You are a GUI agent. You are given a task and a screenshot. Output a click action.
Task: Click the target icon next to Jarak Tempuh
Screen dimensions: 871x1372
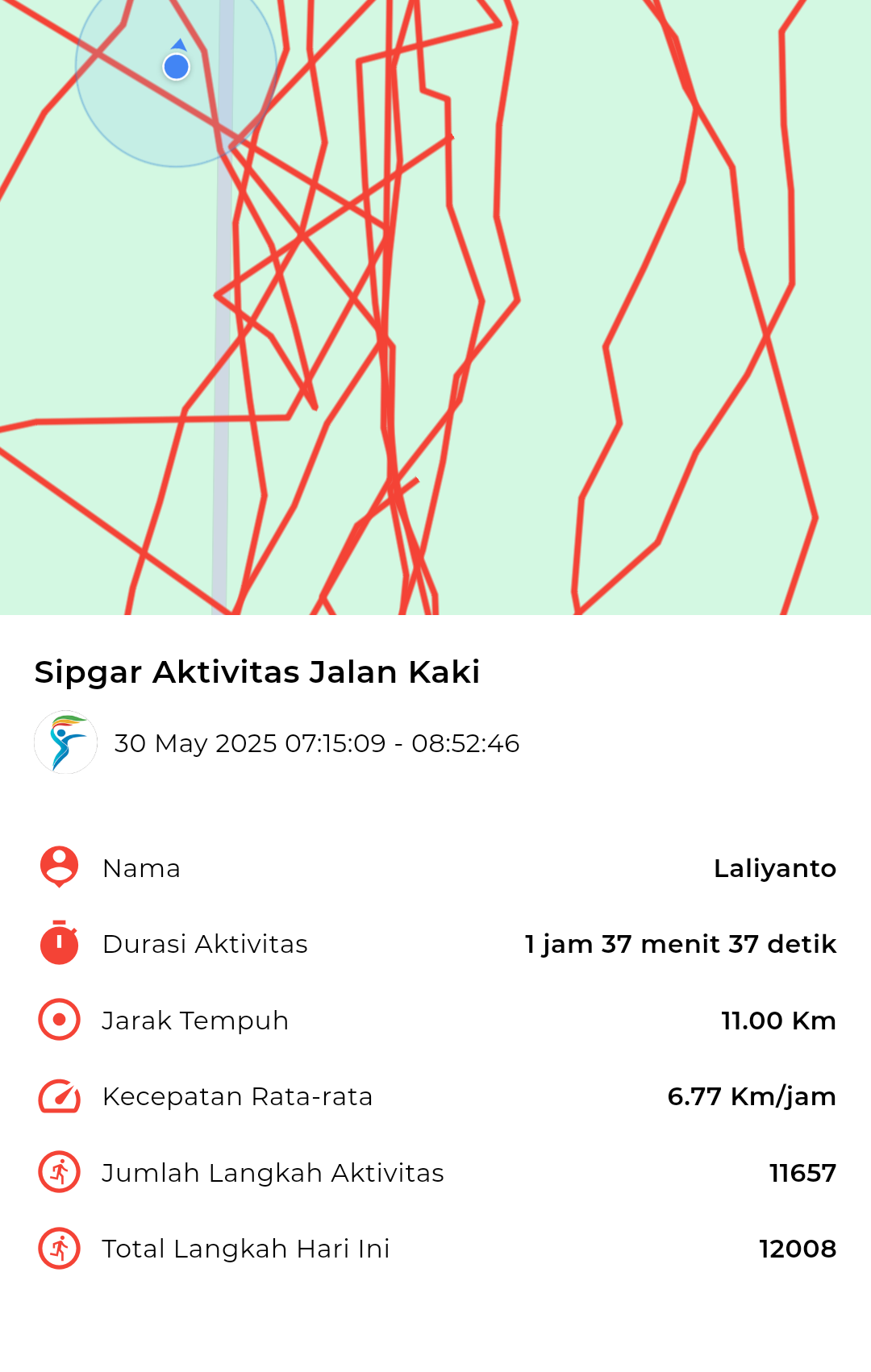click(57, 1020)
